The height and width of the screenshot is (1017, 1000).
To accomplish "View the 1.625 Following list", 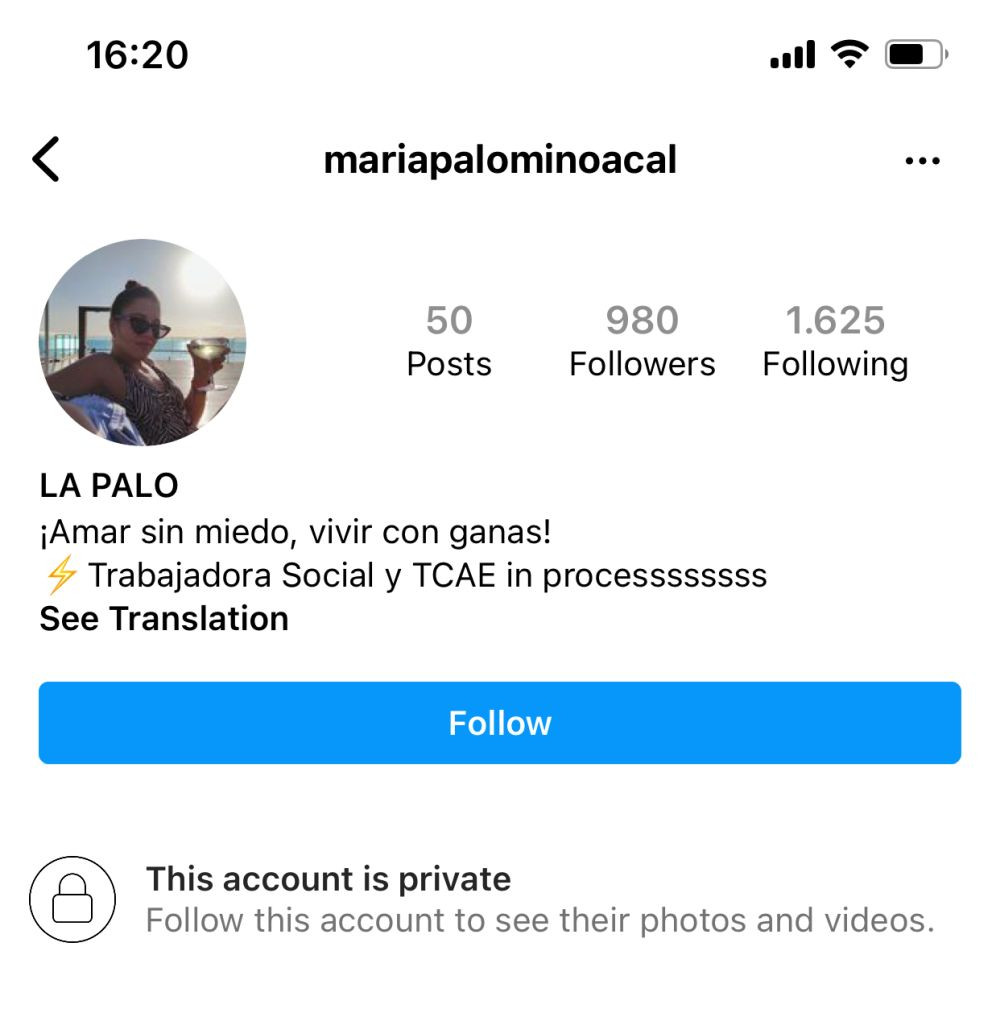I will pos(835,342).
